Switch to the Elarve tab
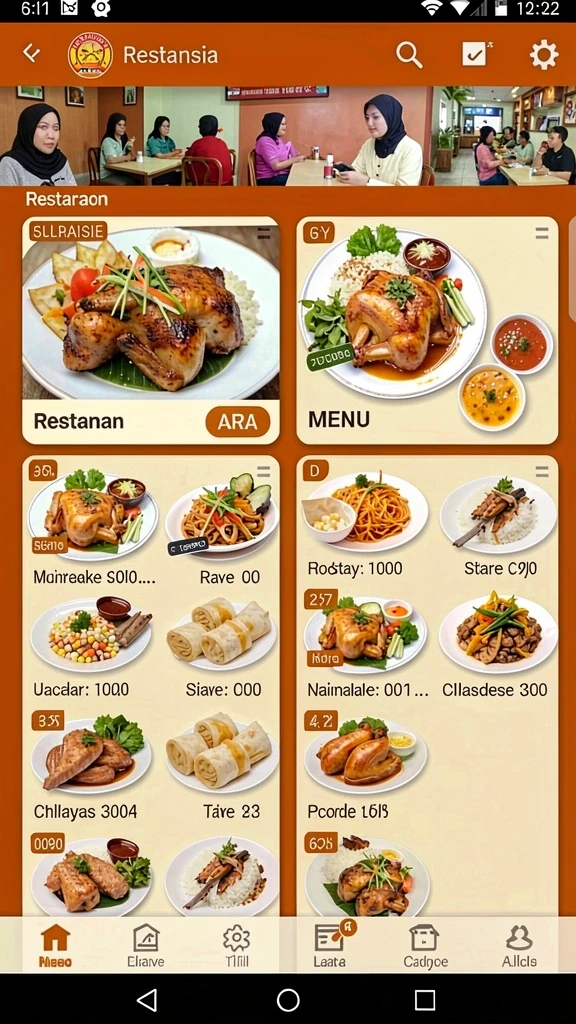The height and width of the screenshot is (1024, 576). pyautogui.click(x=146, y=945)
